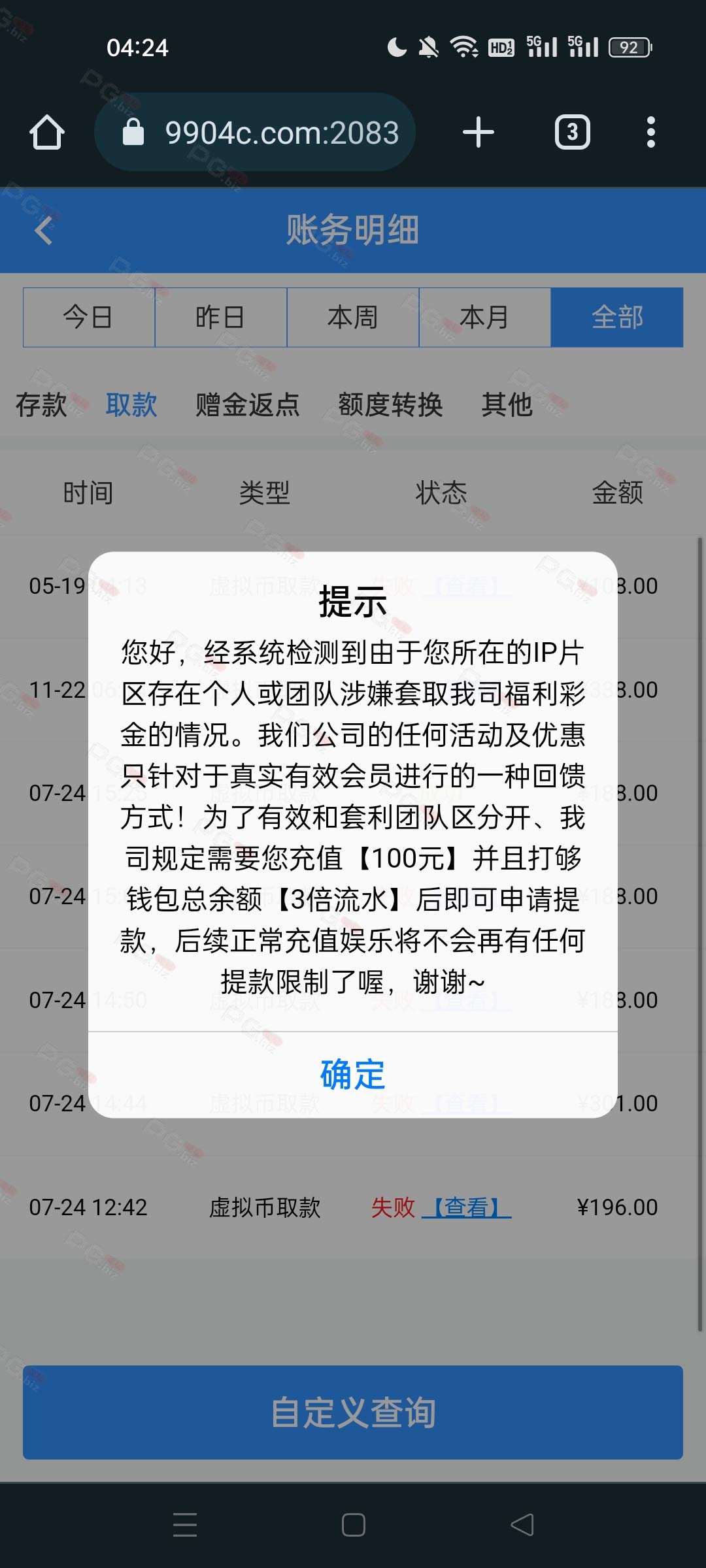Open 自定义查询 custom query

(x=353, y=1413)
